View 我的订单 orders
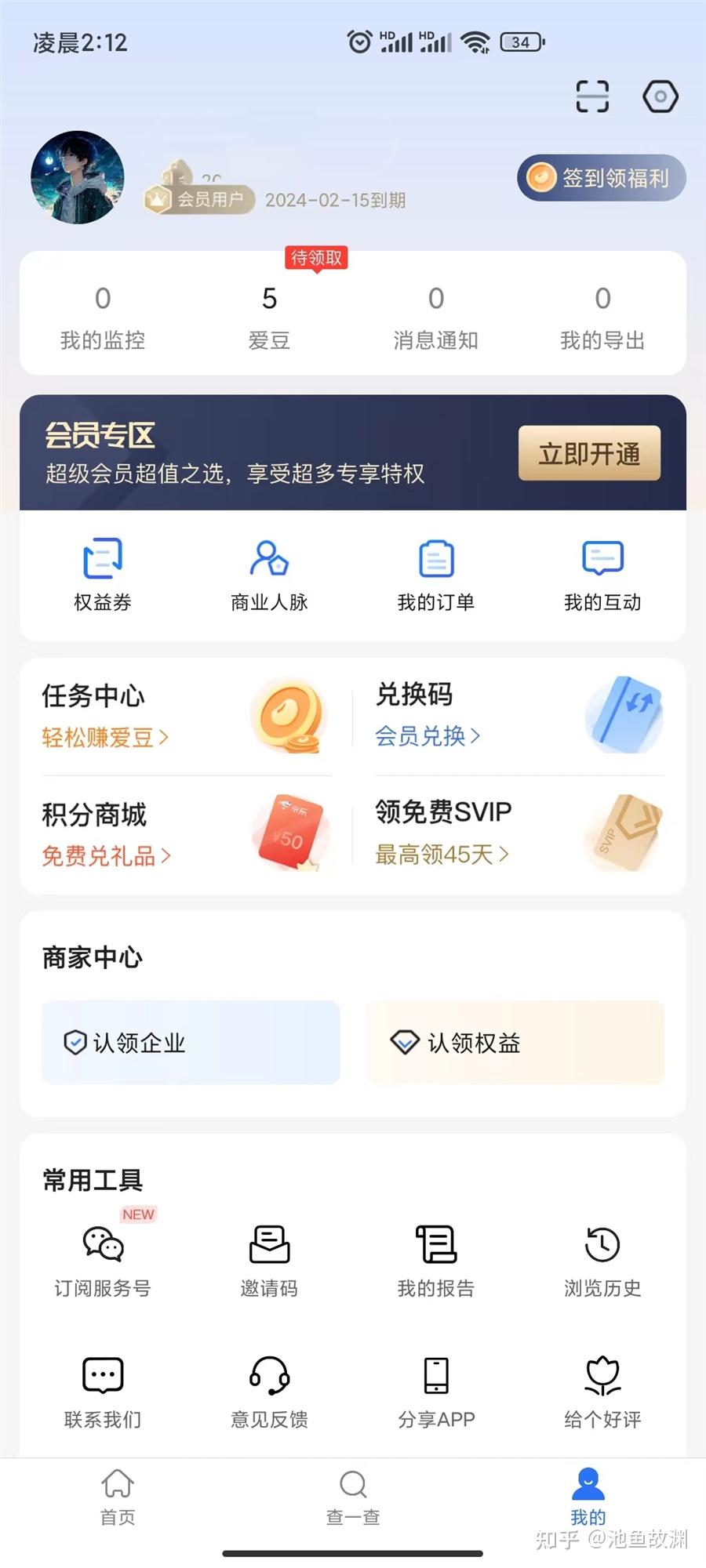Viewport: 706px width, 1568px height. [x=436, y=574]
